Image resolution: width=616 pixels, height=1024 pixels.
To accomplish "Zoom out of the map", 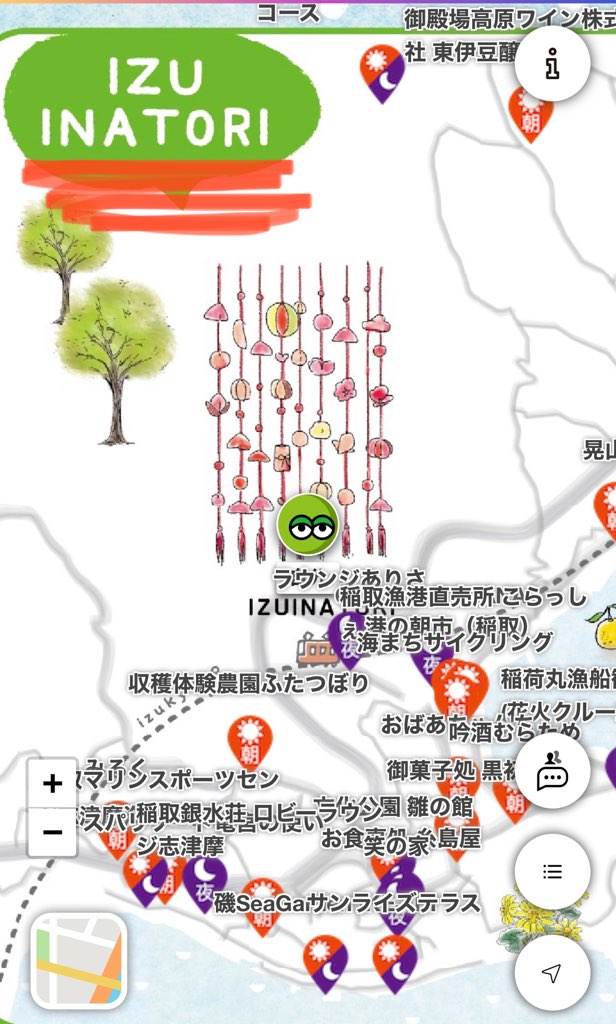I will (53, 832).
